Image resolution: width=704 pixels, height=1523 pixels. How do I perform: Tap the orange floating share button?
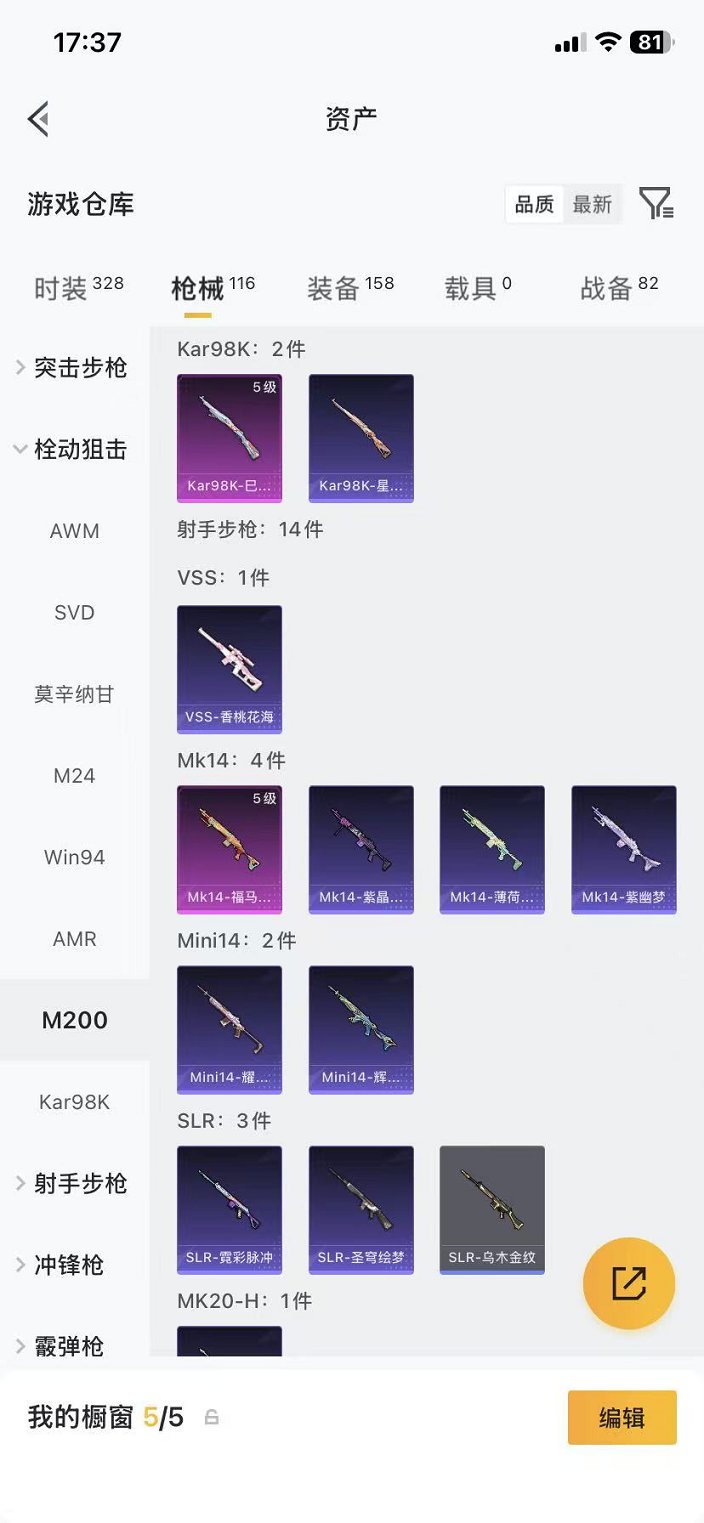pos(629,1283)
